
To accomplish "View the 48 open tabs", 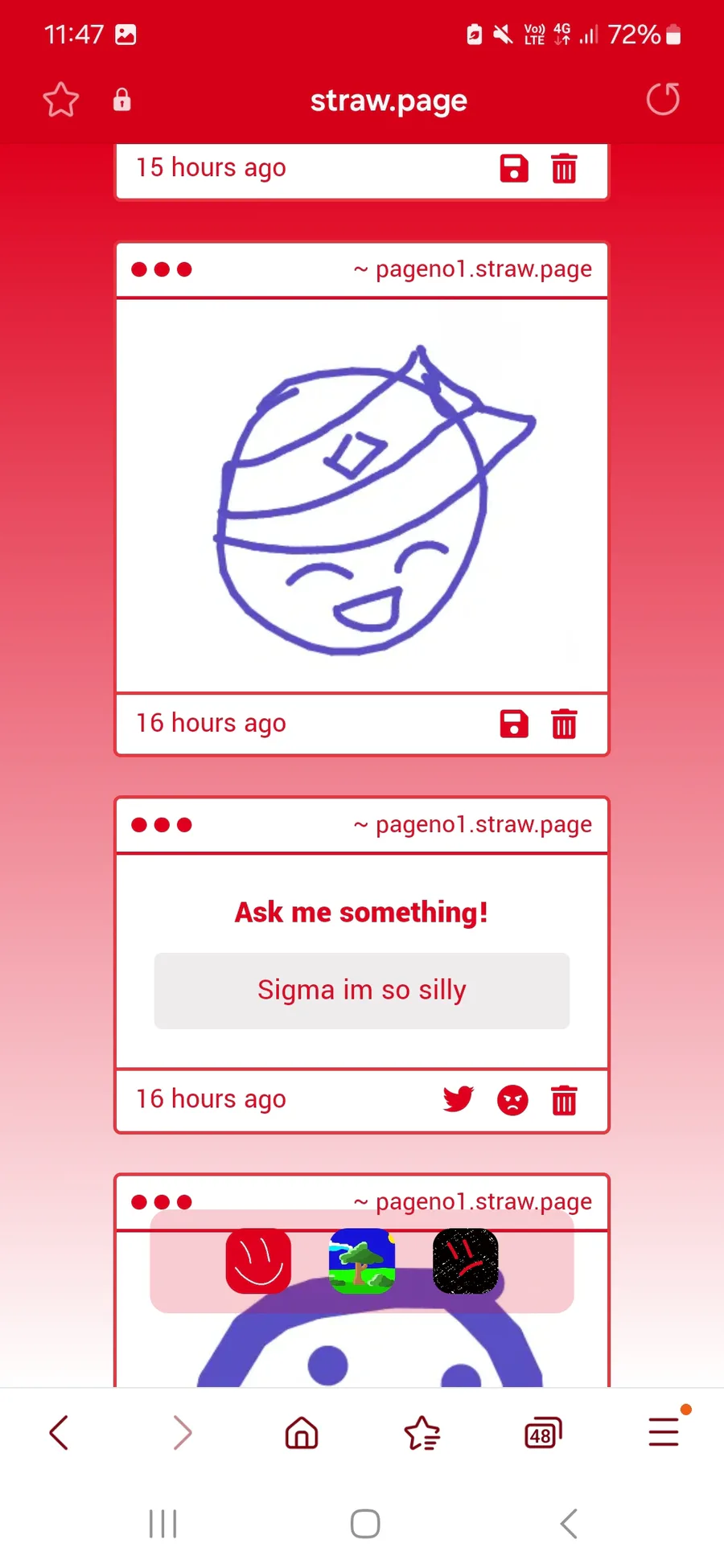I will pos(543,1433).
